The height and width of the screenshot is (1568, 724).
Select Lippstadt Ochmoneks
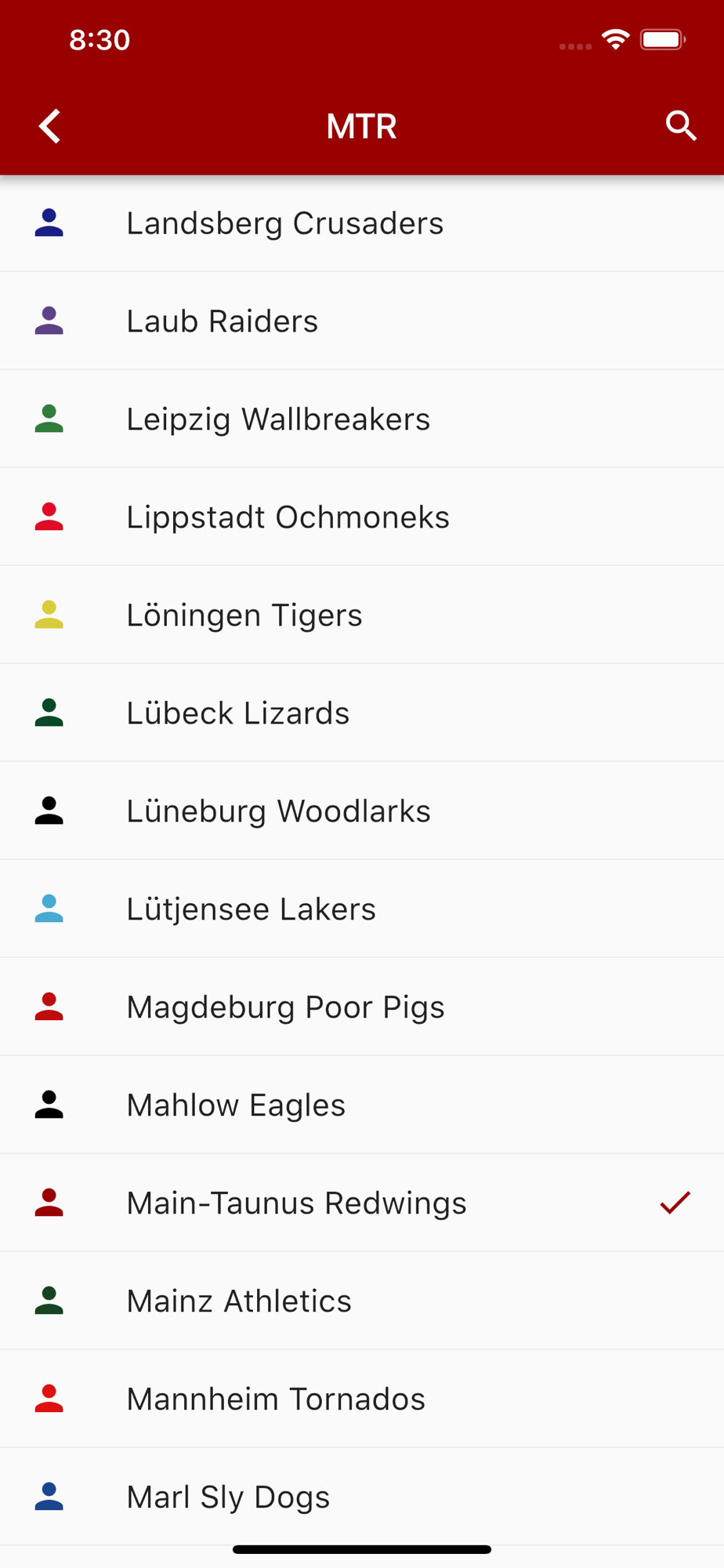362,517
